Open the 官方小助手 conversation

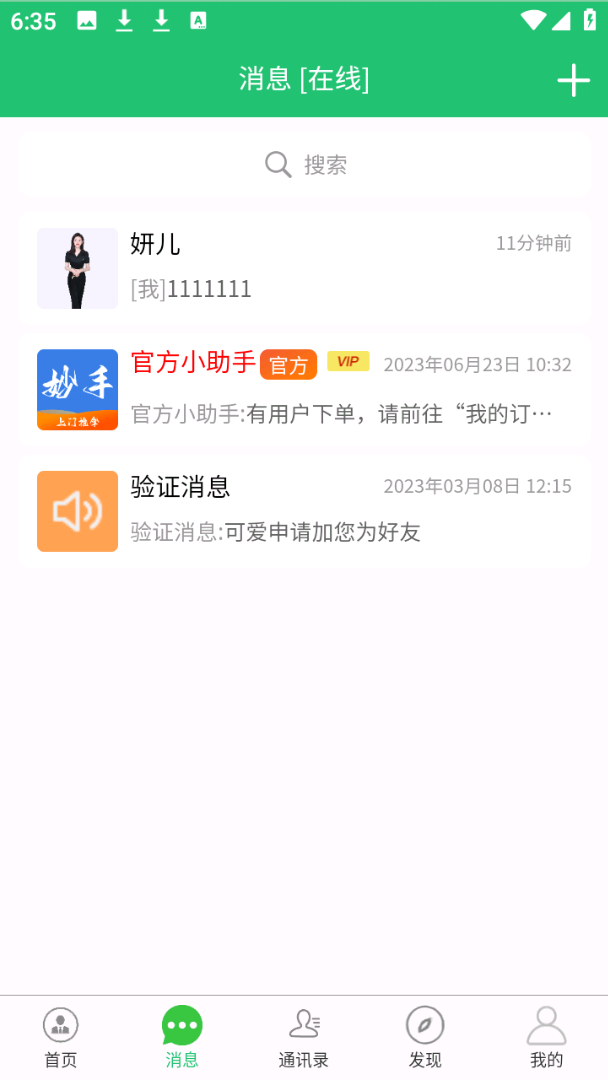tap(304, 390)
